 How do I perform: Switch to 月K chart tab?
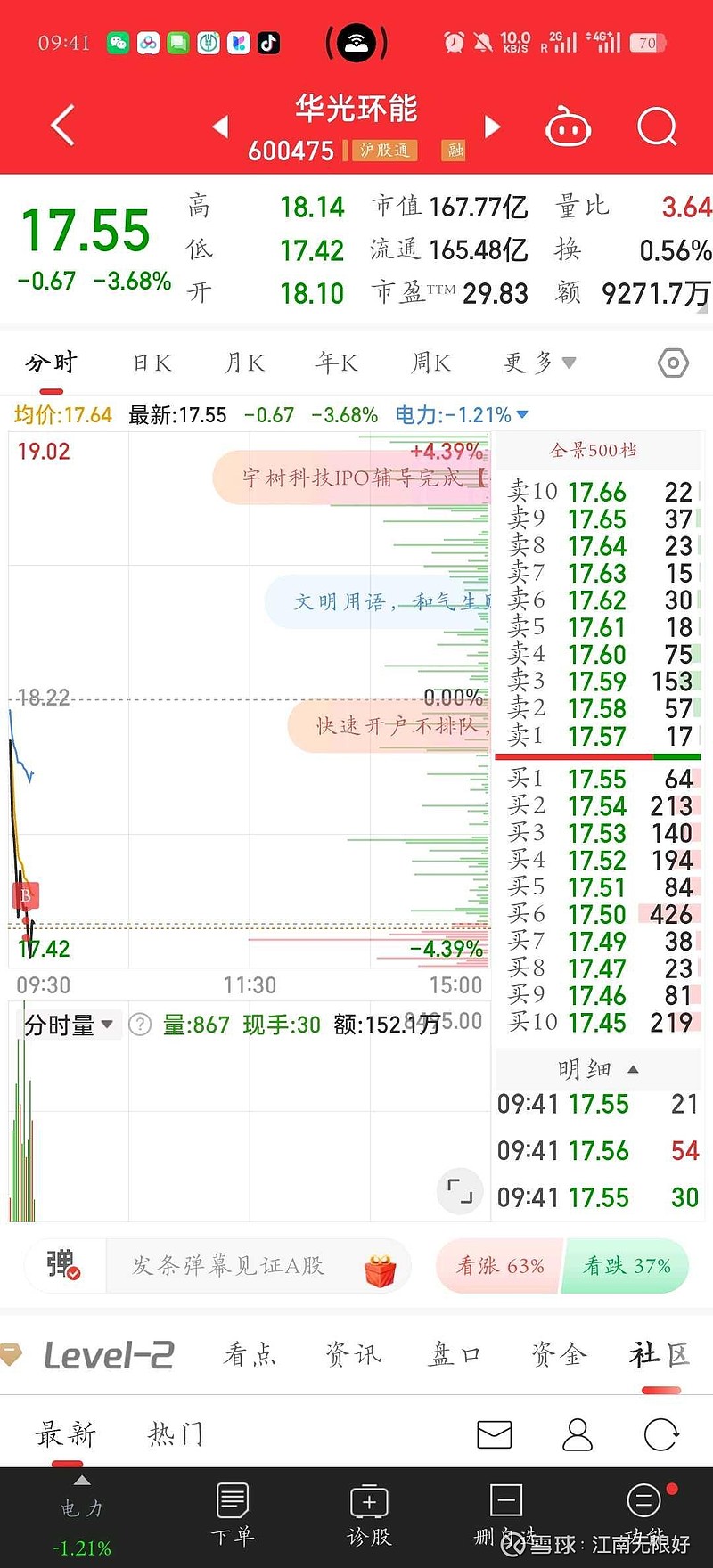(244, 363)
